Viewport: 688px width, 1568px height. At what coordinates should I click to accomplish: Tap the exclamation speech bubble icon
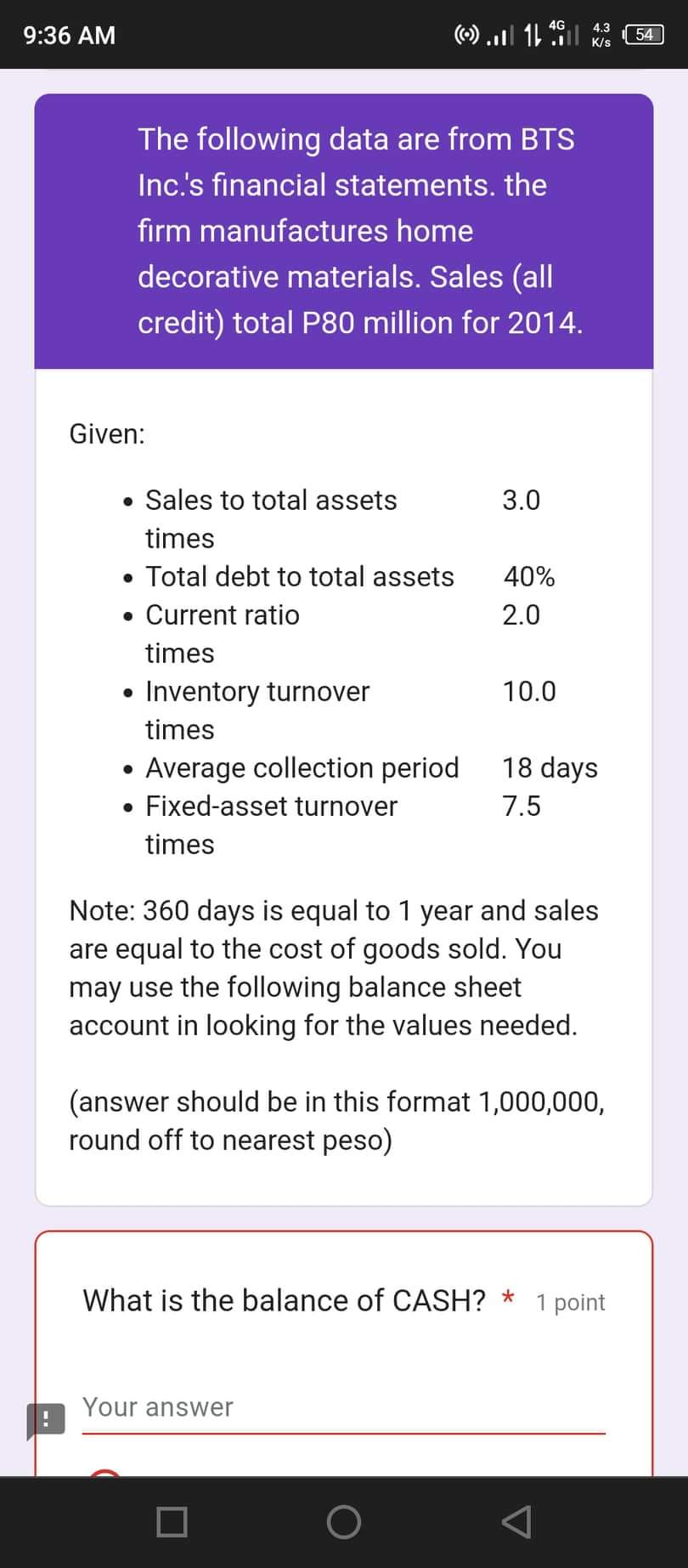[45, 1418]
